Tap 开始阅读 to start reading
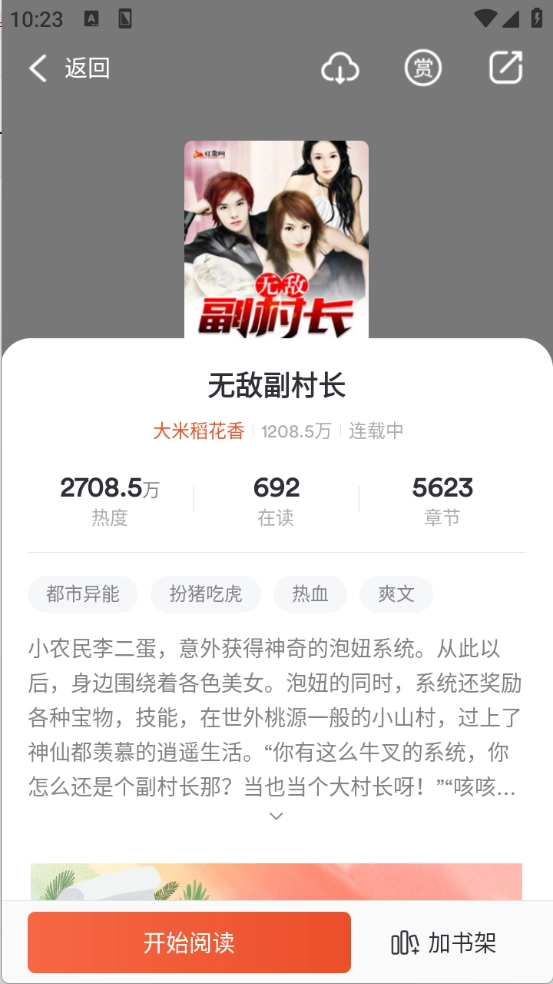 189,942
